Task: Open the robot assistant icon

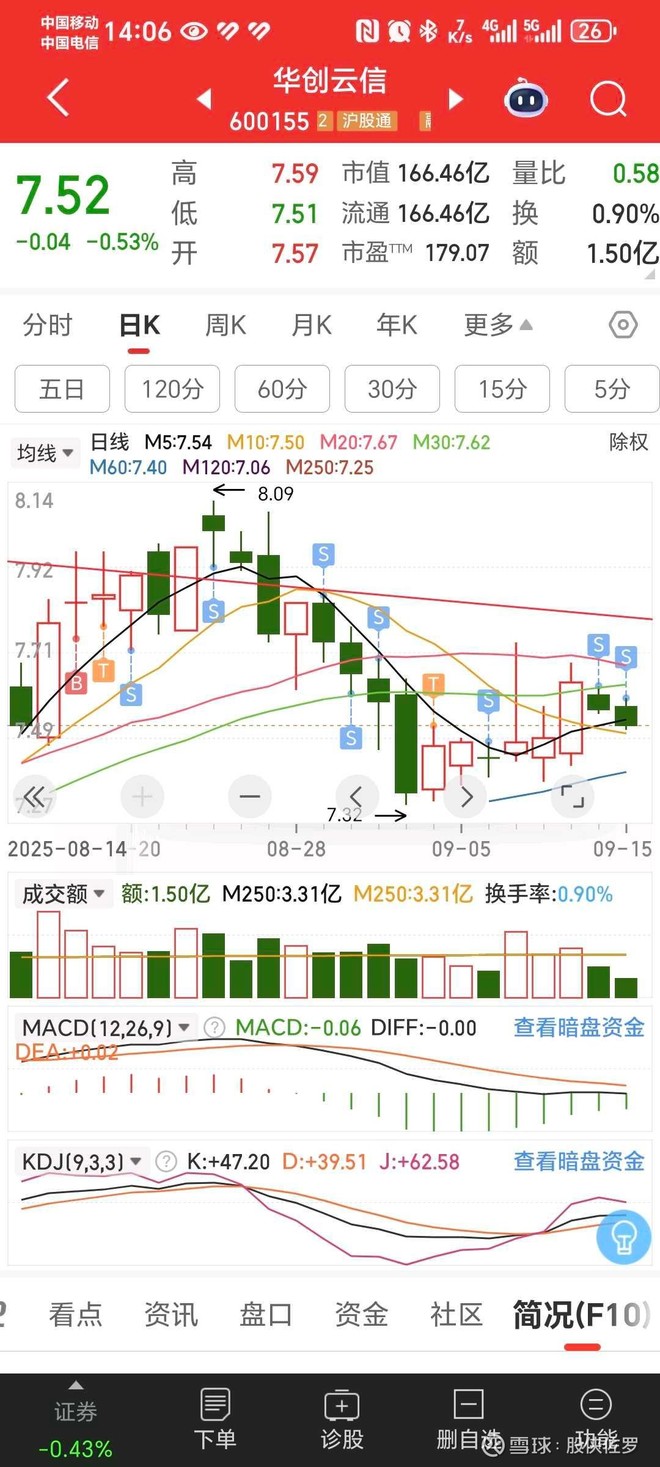Action: point(526,99)
